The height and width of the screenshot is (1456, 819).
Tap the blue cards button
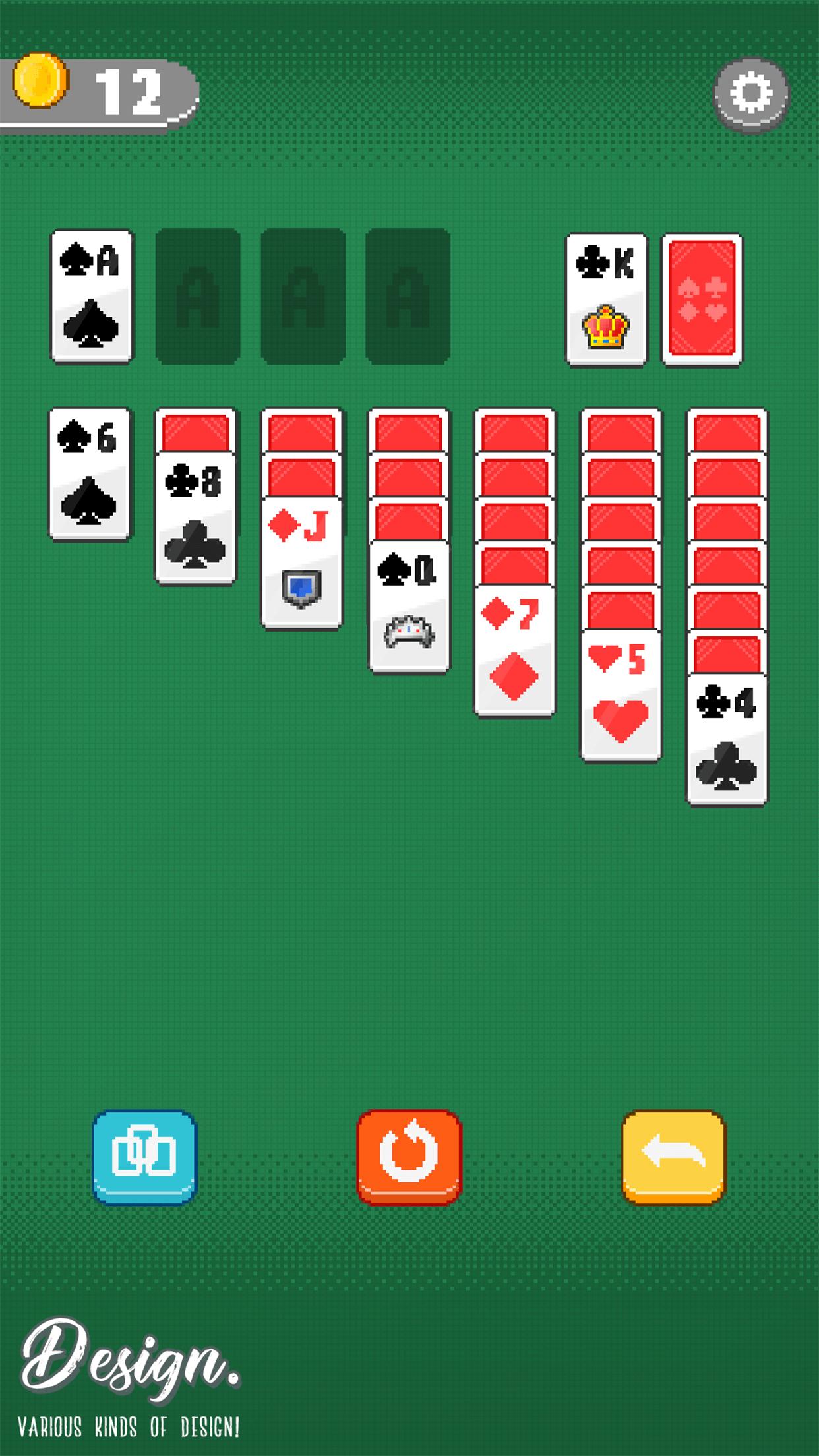pyautogui.click(x=144, y=1156)
